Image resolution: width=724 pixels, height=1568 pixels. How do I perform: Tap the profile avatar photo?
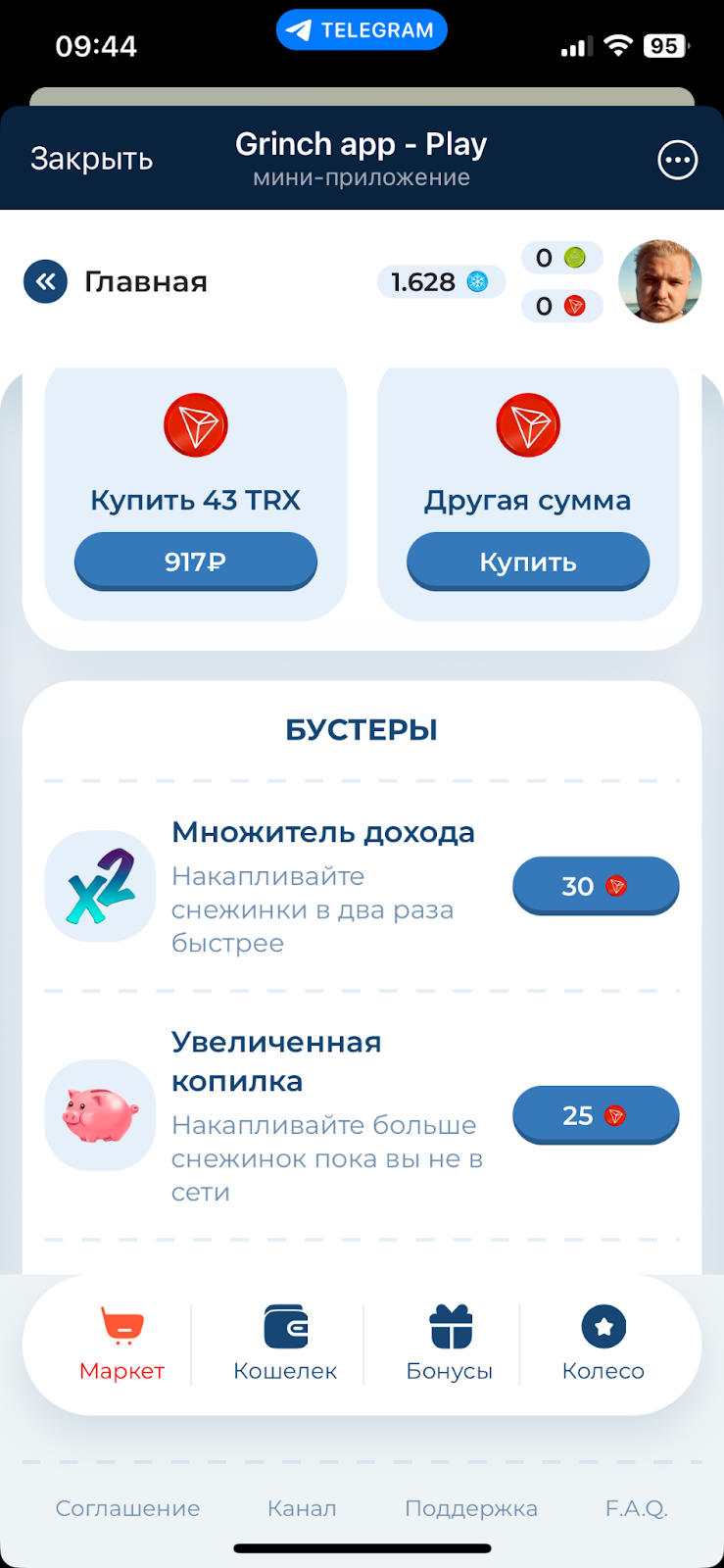[x=660, y=281]
